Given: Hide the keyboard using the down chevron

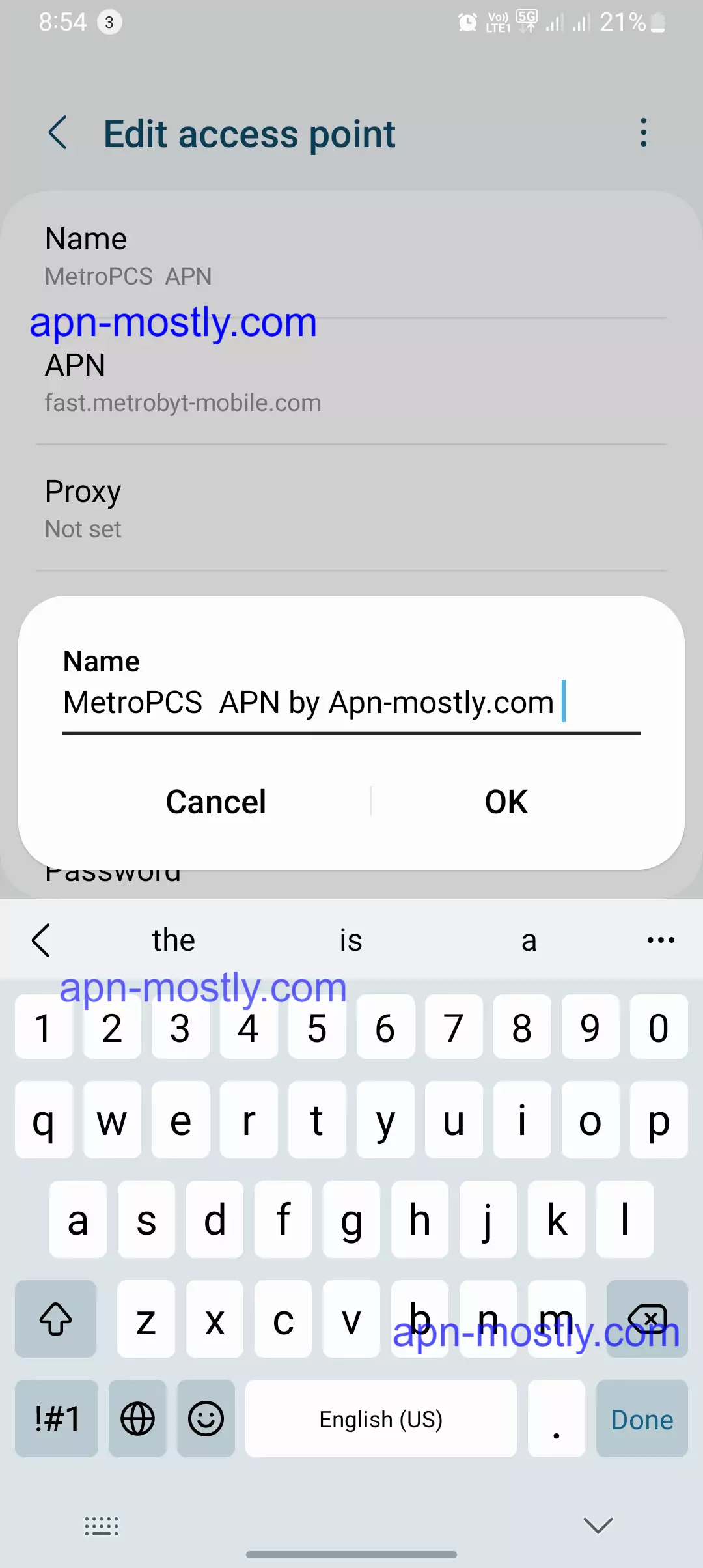Looking at the screenshot, I should point(597,1524).
